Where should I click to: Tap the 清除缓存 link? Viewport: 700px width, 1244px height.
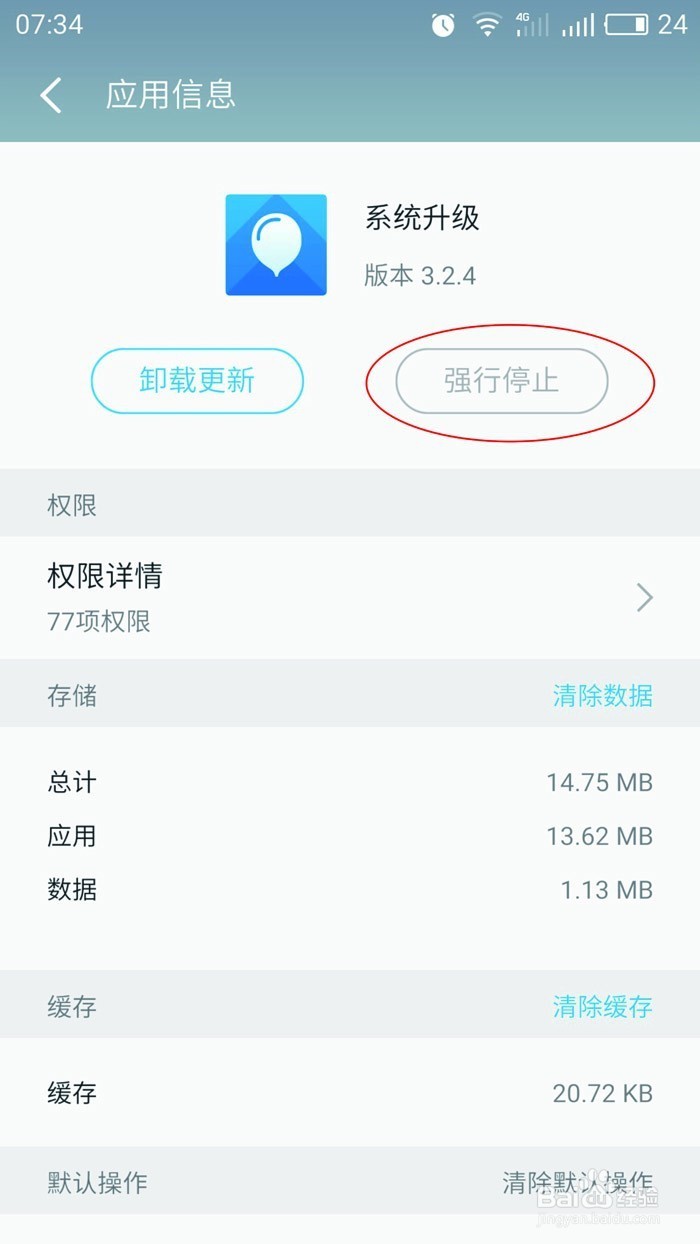[602, 1006]
